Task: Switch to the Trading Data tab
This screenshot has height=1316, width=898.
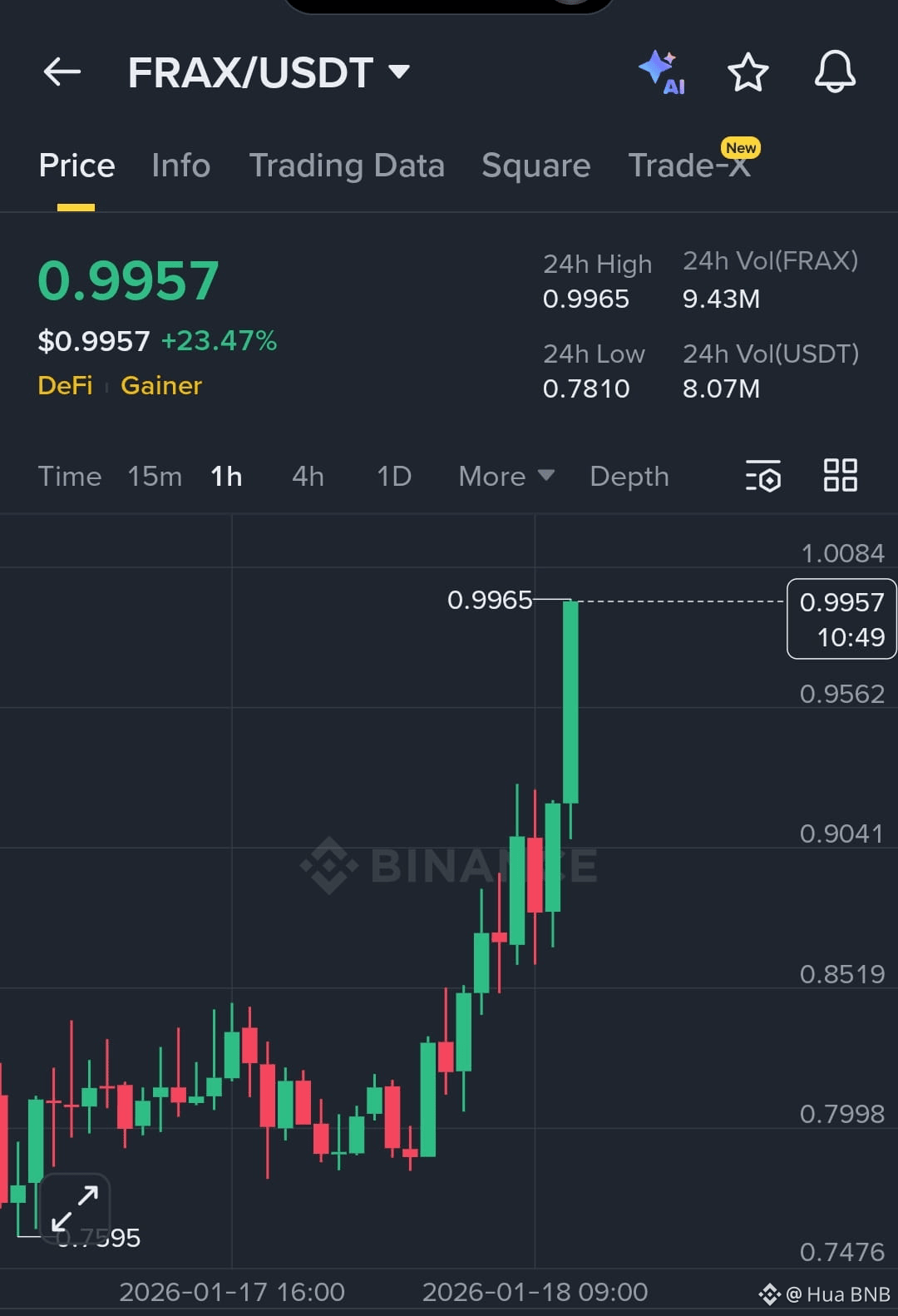Action: point(348,166)
